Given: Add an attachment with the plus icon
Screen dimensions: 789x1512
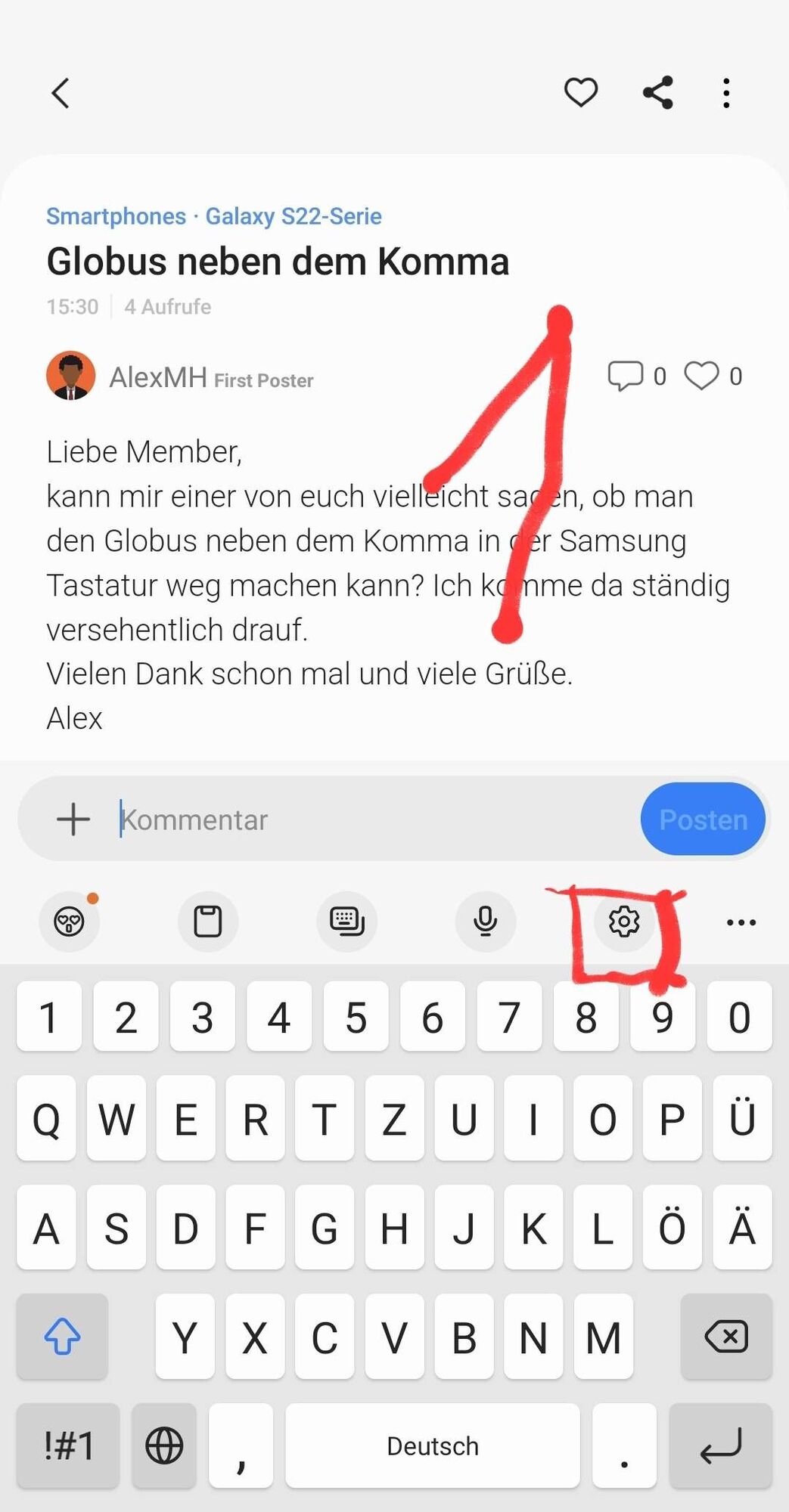Looking at the screenshot, I should pyautogui.click(x=73, y=820).
